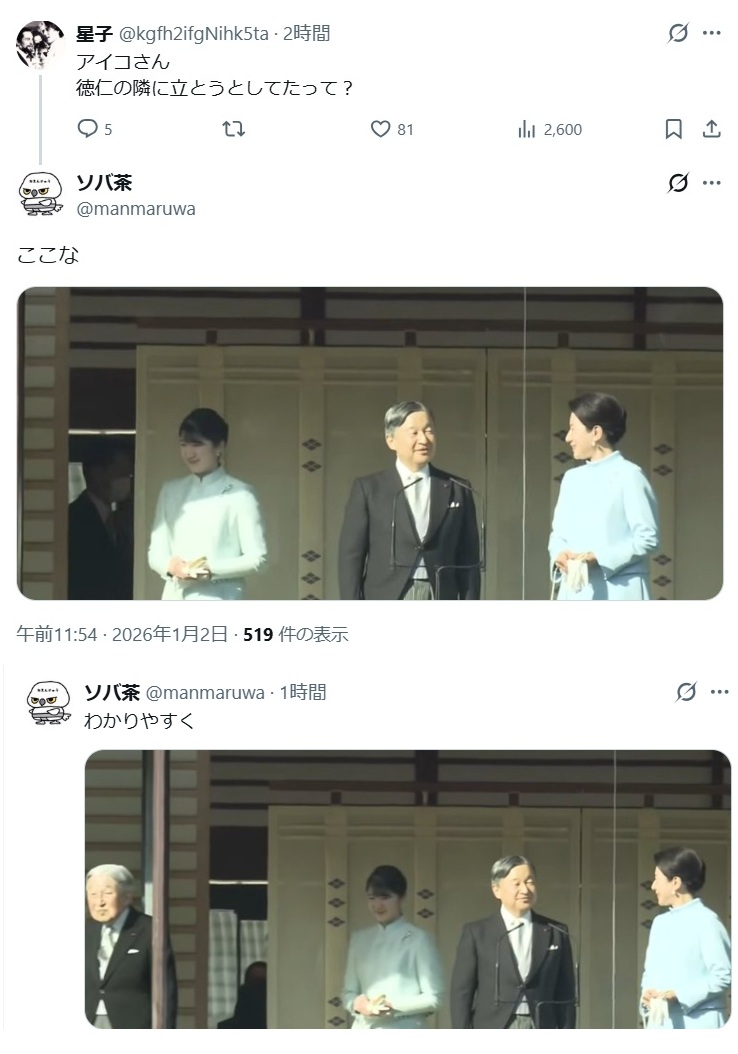Open the image in the ここな post
The height and width of the screenshot is (1054, 738).
[x=369, y=443]
